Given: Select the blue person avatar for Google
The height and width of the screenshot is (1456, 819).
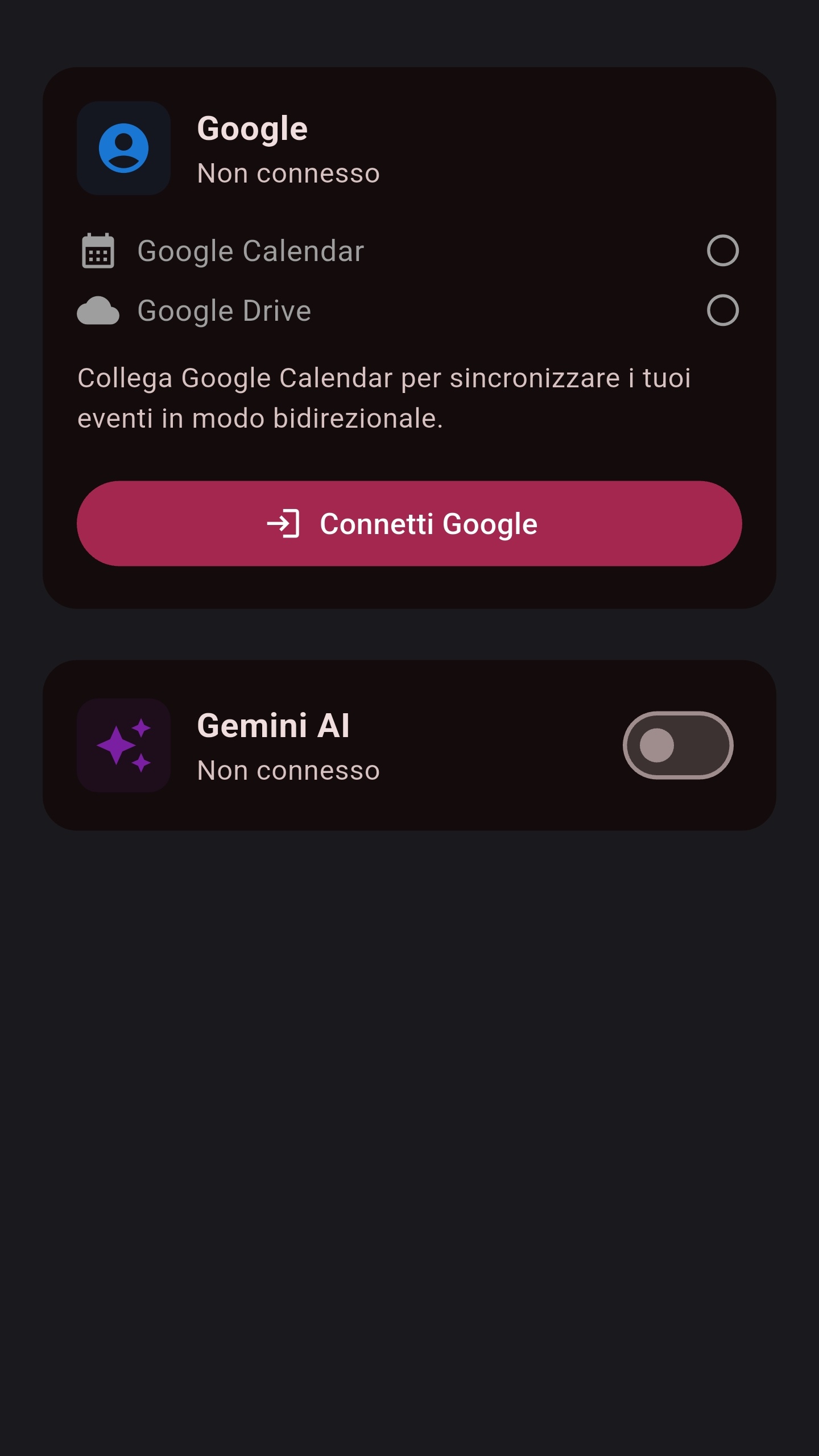Looking at the screenshot, I should 123,148.
